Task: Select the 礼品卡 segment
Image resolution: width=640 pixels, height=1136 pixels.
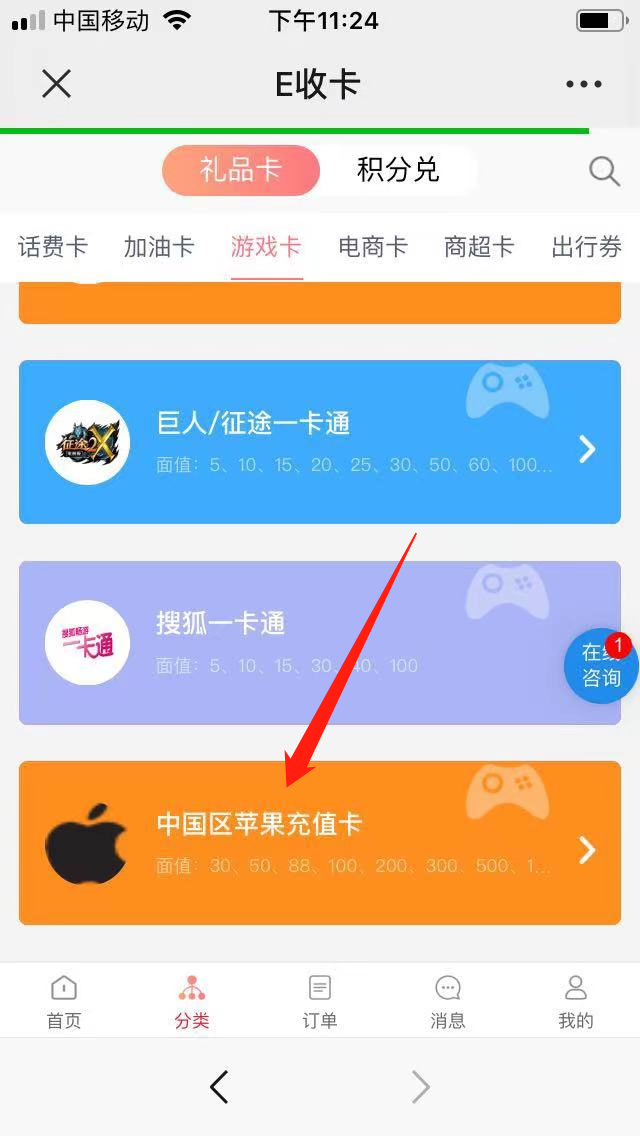Action: click(241, 170)
